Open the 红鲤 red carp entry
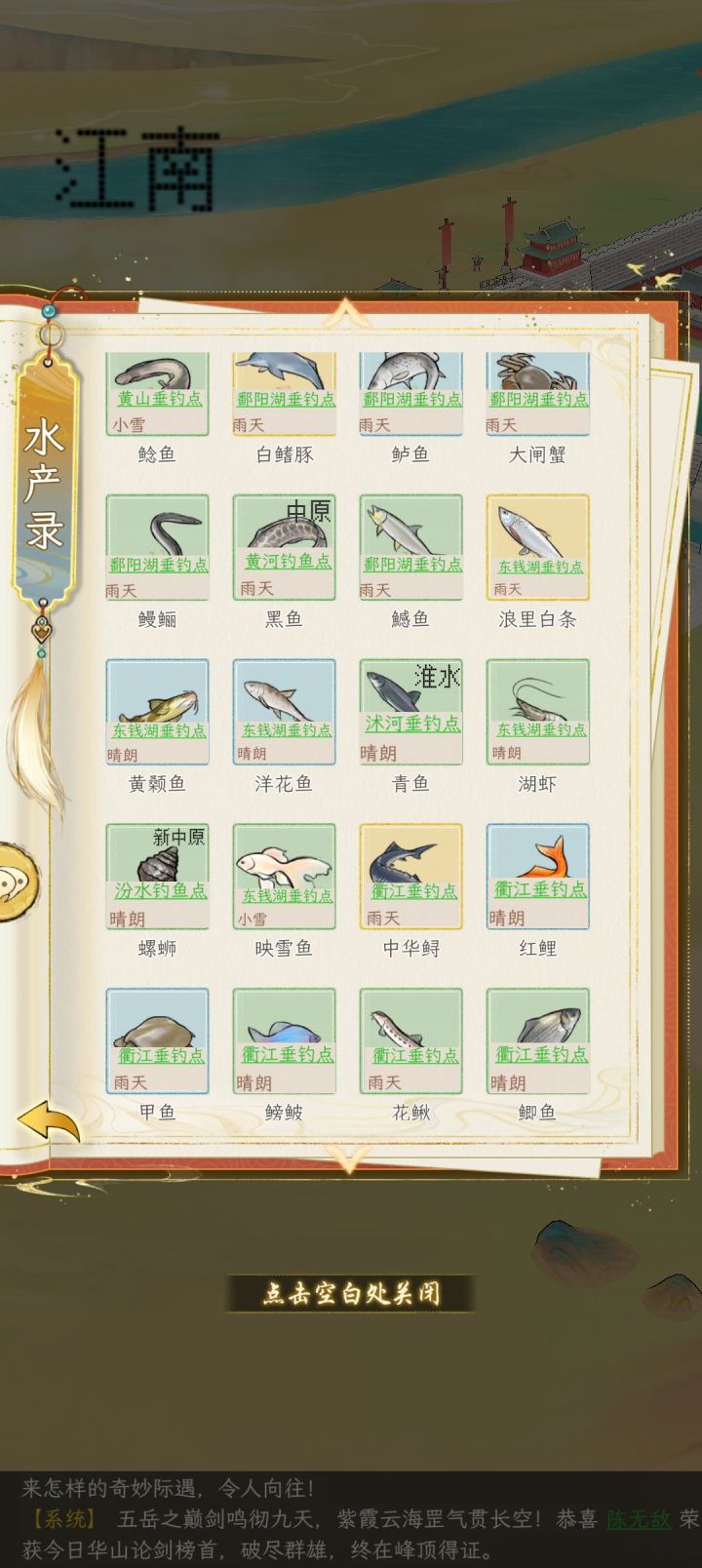 pyautogui.click(x=537, y=863)
